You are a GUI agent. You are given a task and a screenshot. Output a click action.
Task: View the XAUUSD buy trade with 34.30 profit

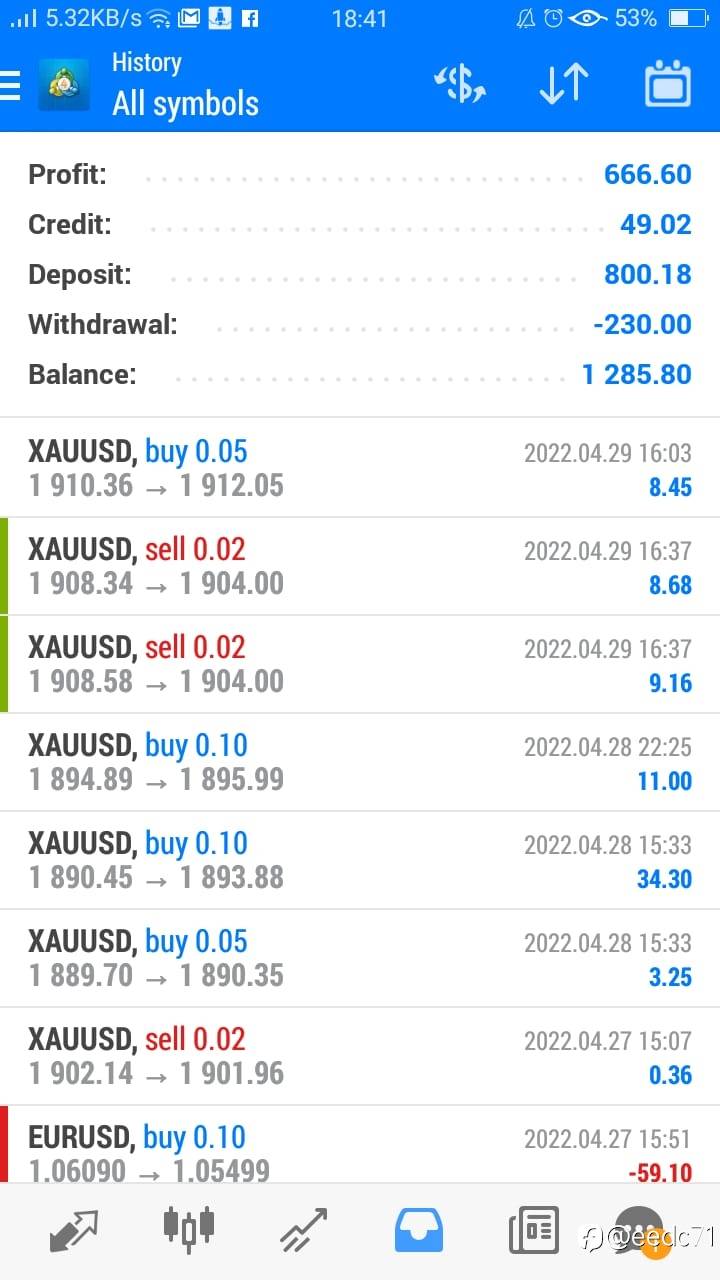point(360,860)
